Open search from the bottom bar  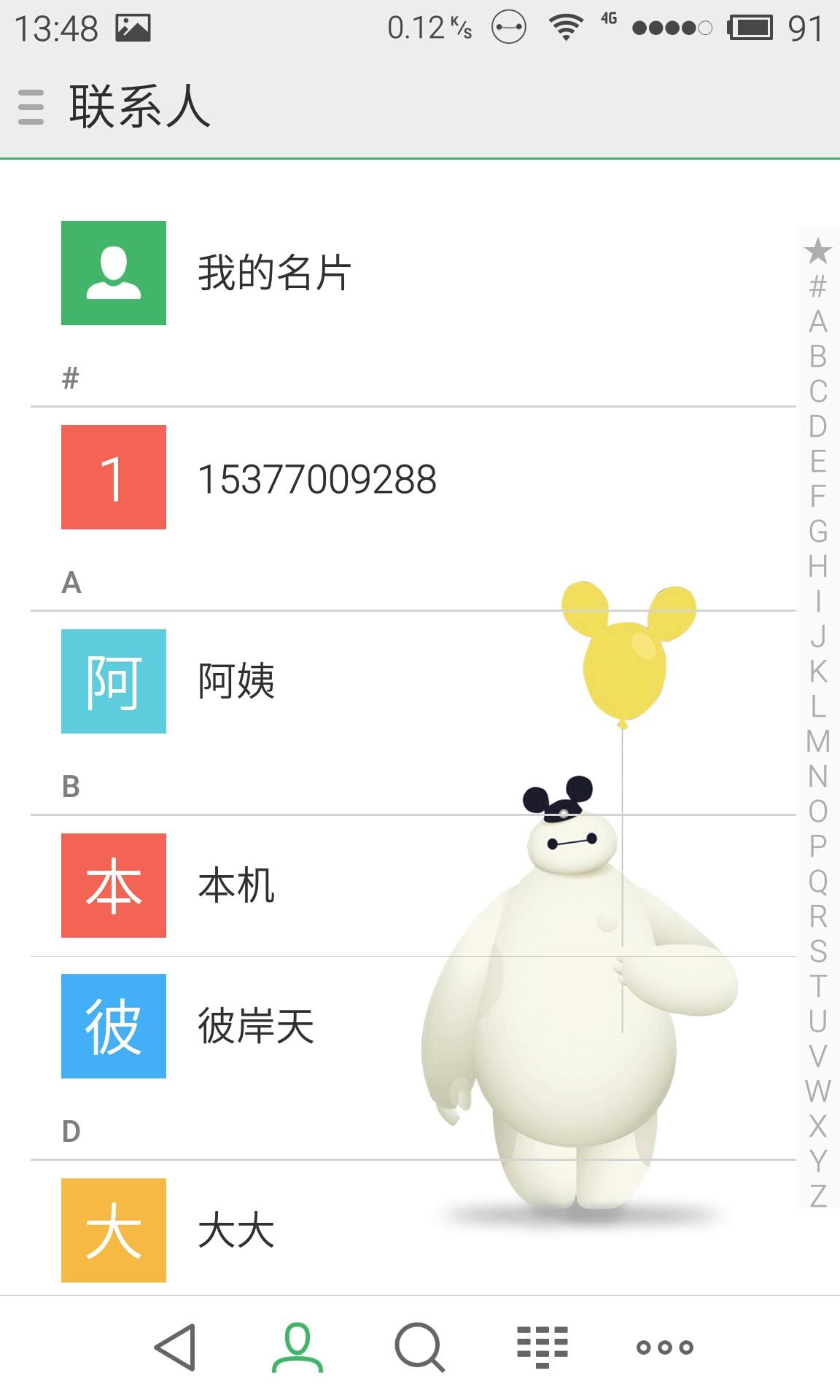pos(419,1347)
